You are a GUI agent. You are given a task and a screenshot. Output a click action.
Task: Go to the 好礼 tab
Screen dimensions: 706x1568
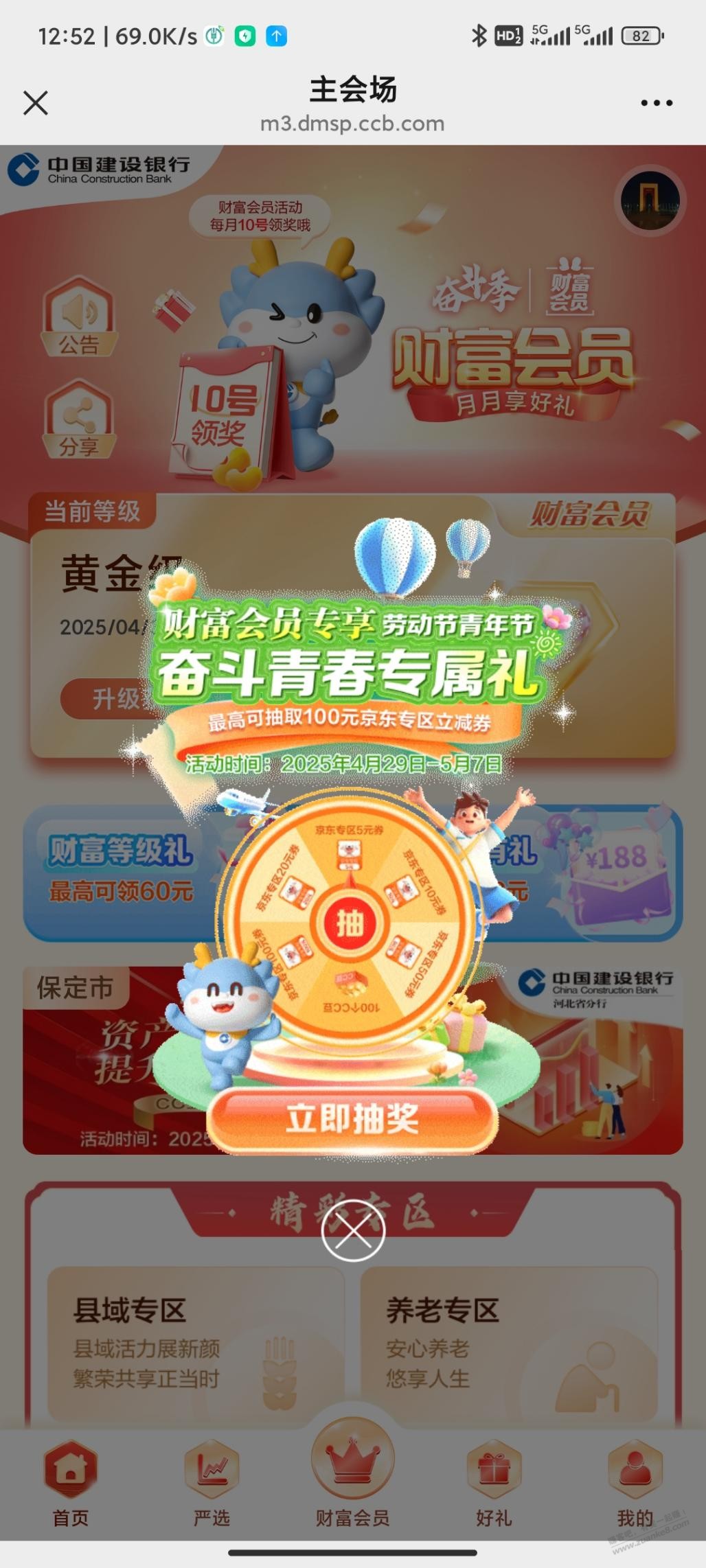point(494,1483)
